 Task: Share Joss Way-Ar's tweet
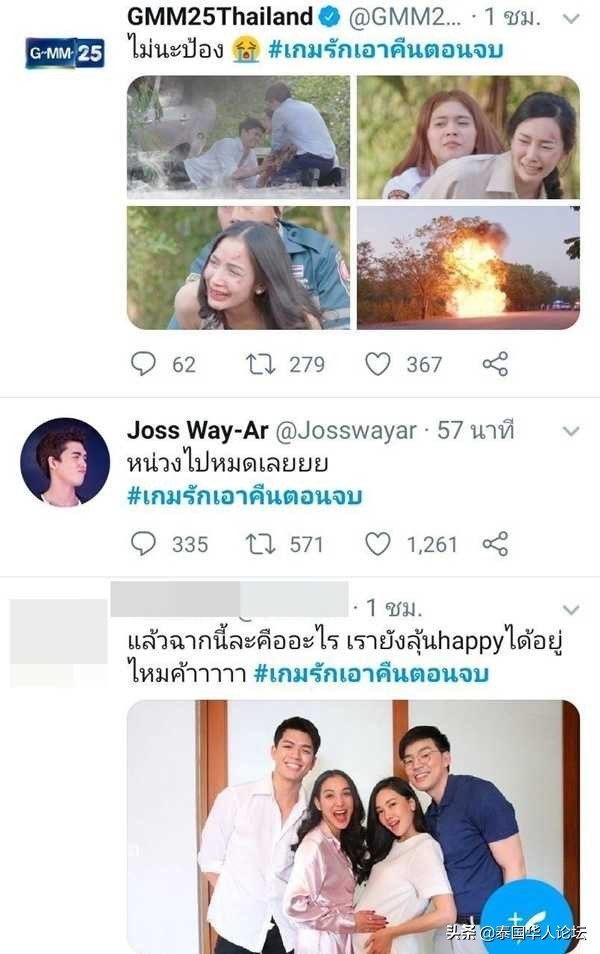[495, 544]
